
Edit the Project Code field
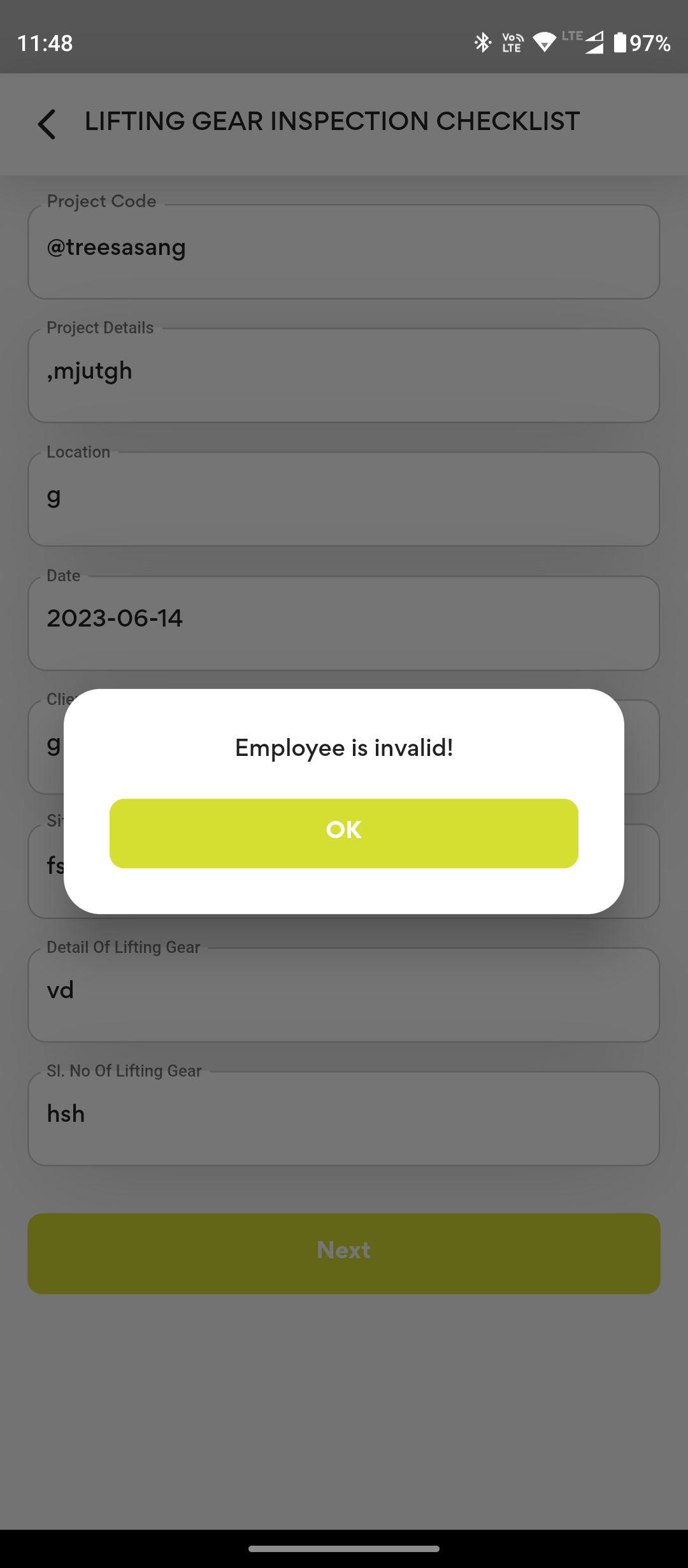tap(343, 251)
